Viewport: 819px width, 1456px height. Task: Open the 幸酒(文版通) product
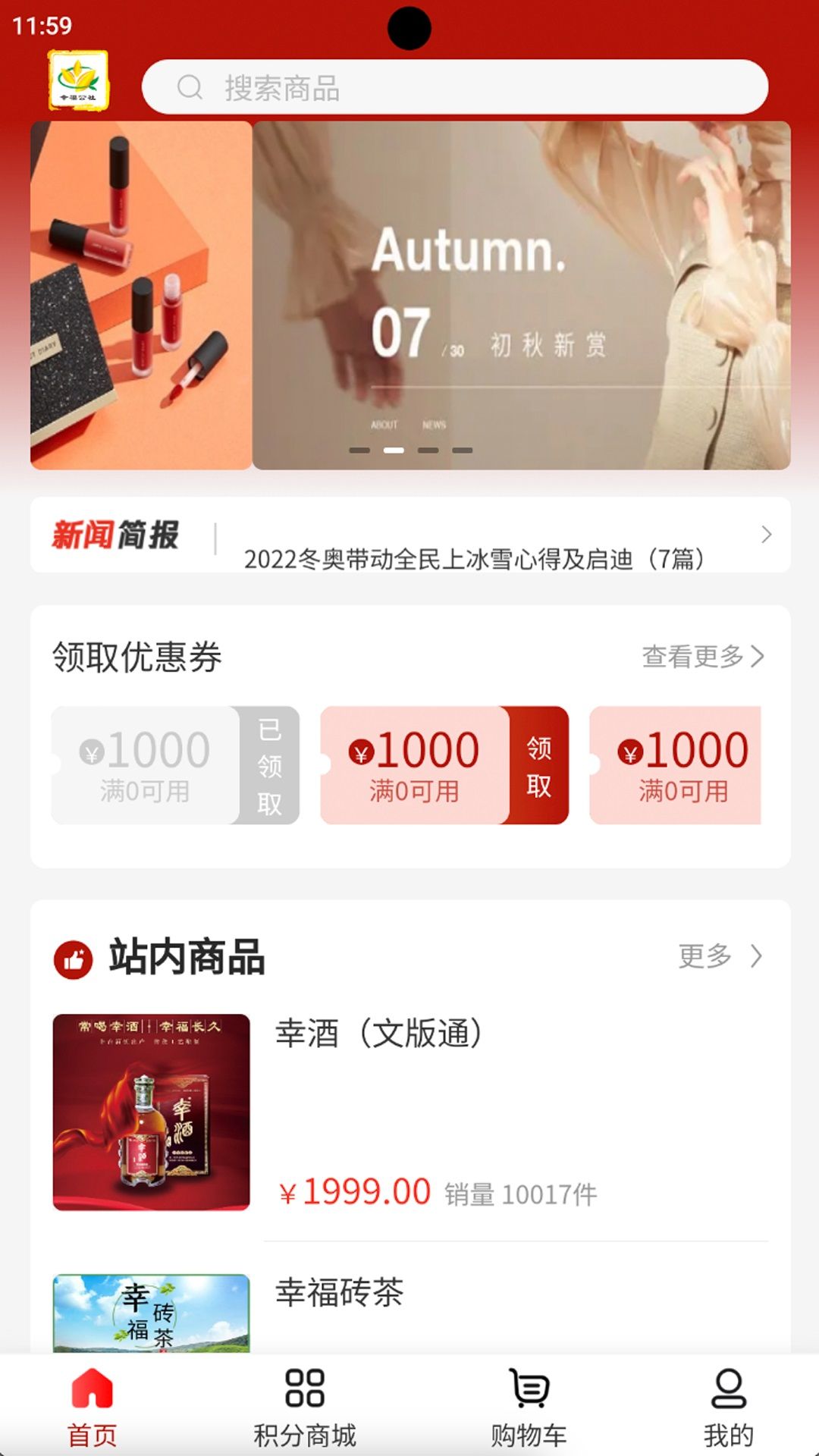tap(410, 1112)
